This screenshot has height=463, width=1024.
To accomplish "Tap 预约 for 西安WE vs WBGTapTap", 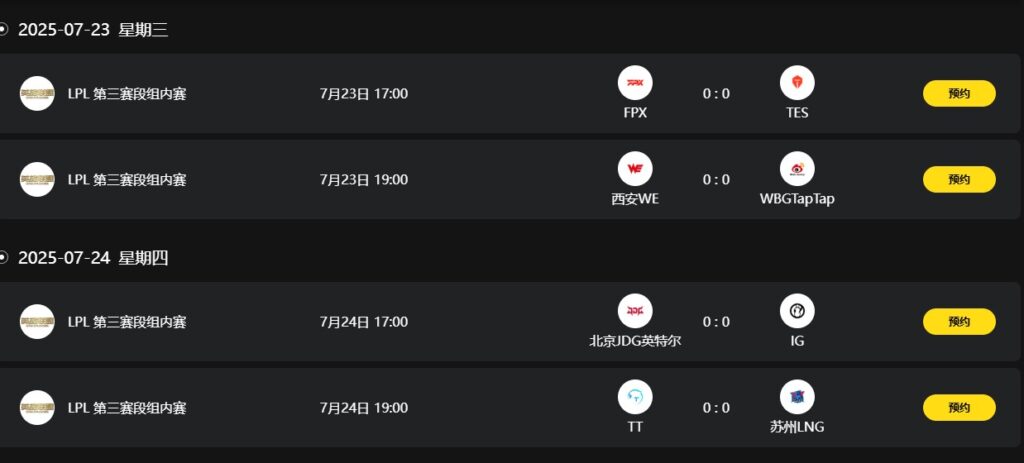I will pos(958,179).
